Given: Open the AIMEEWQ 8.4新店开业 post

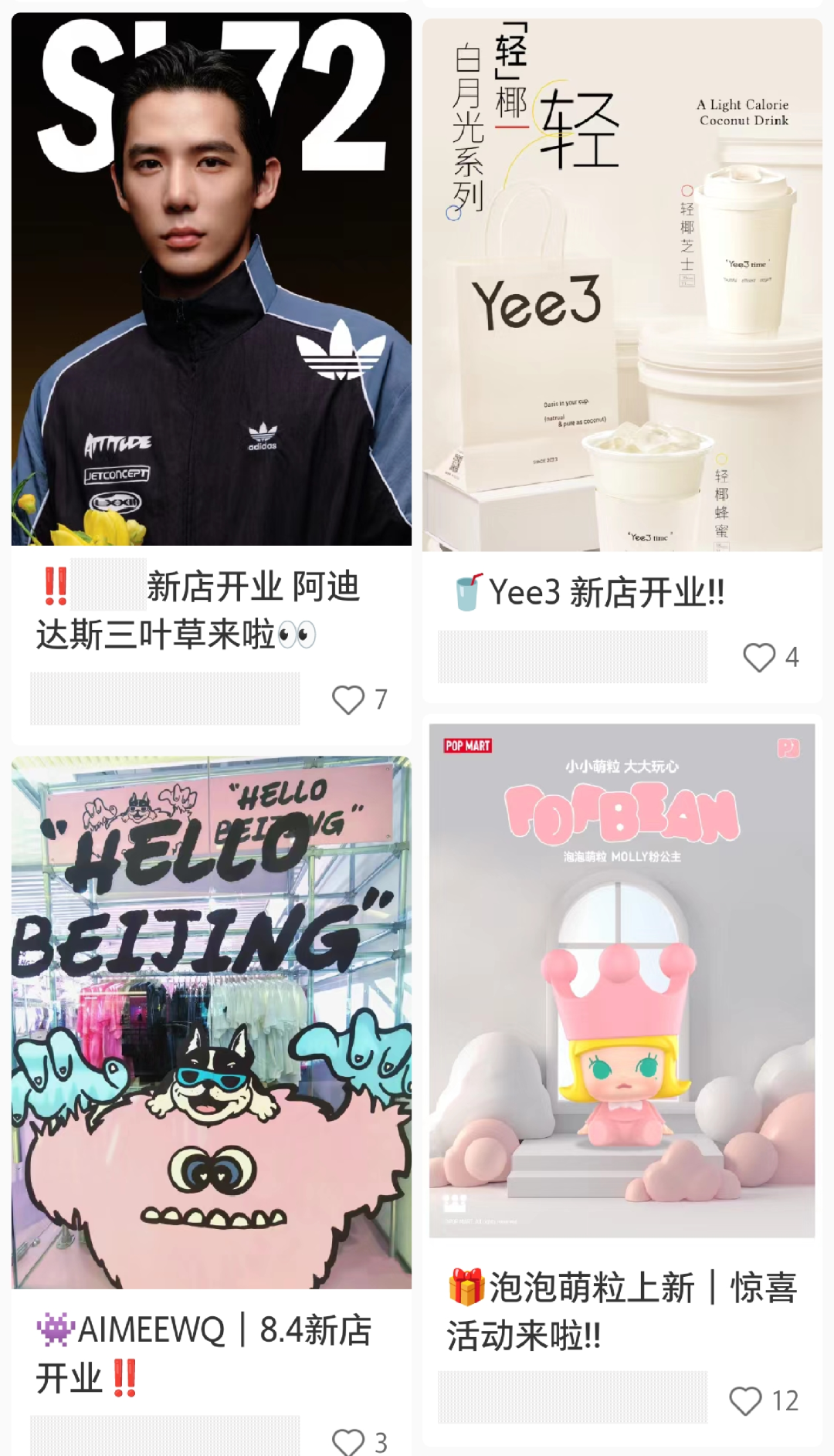Looking at the screenshot, I should 211,1023.
